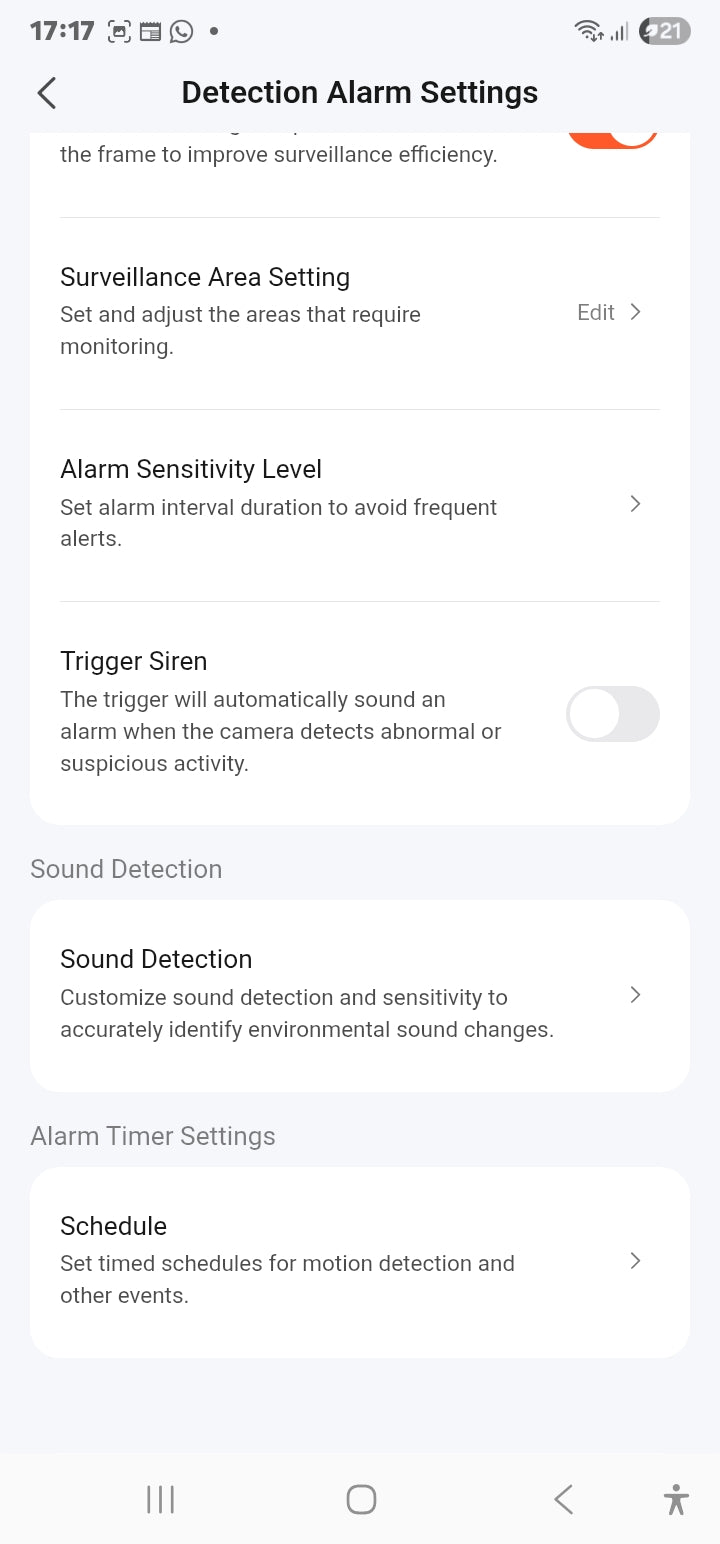720x1544 pixels.
Task: Enable the Trigger Siren switch
Action: coord(612,714)
